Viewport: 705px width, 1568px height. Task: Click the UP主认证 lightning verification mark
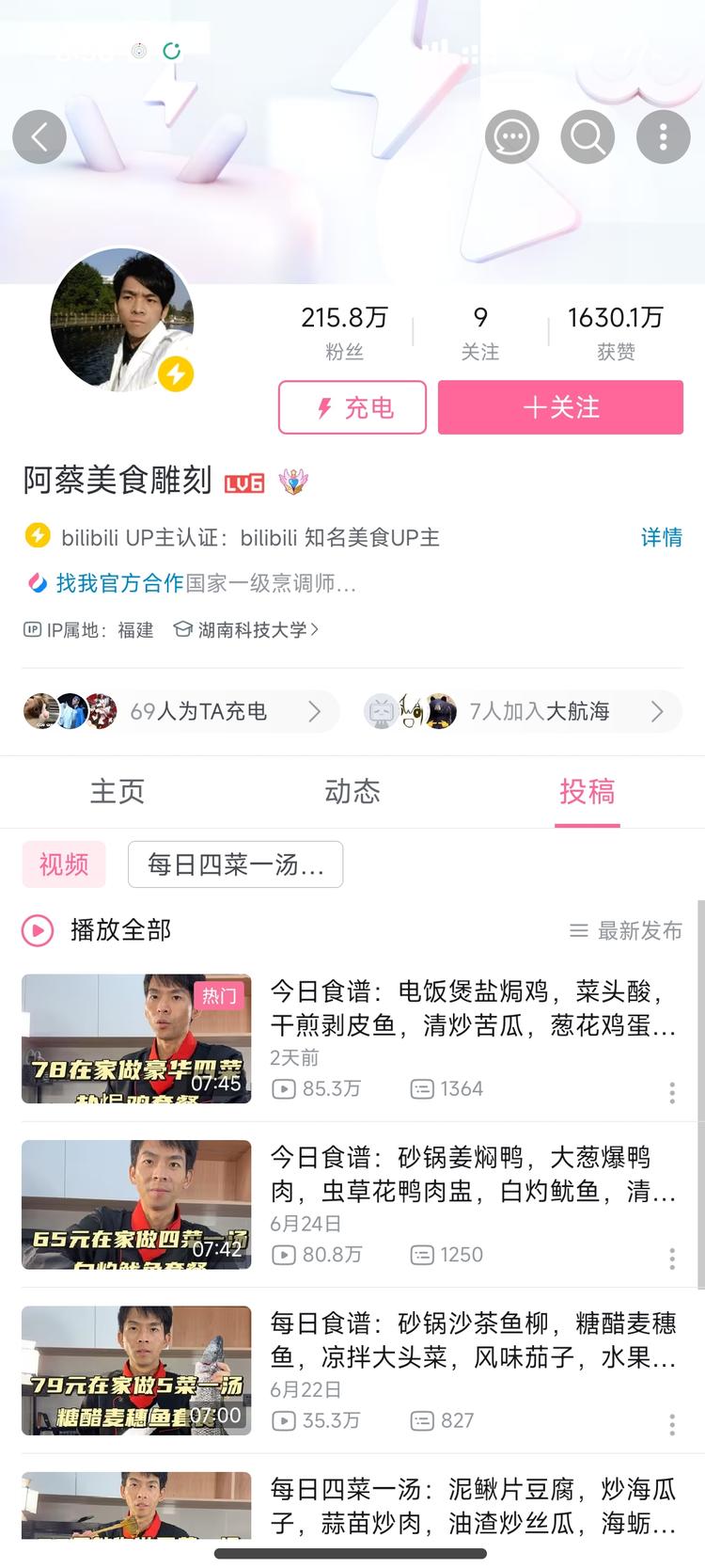[37, 536]
